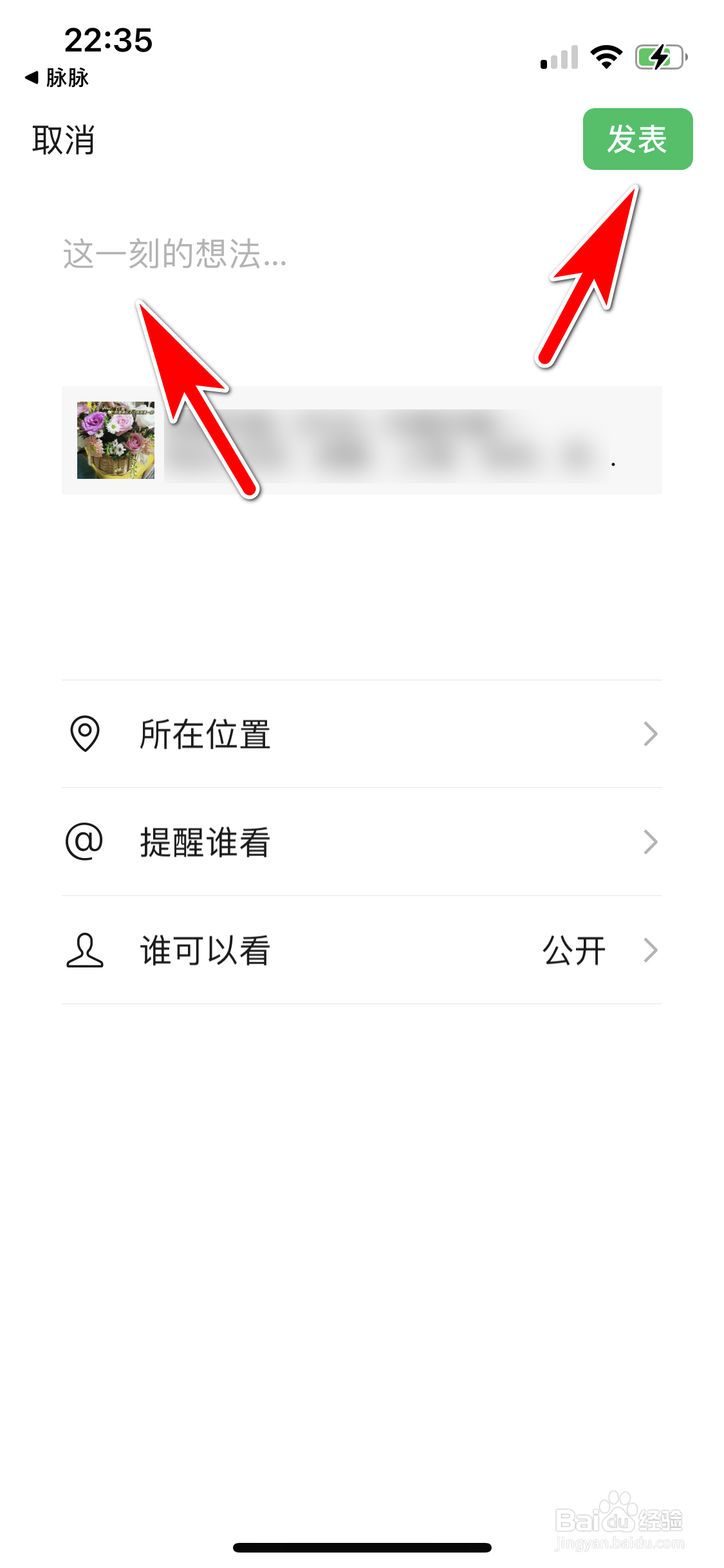The image size is (724, 1568).
Task: Open the 所在位置 location settings
Action: click(203, 735)
